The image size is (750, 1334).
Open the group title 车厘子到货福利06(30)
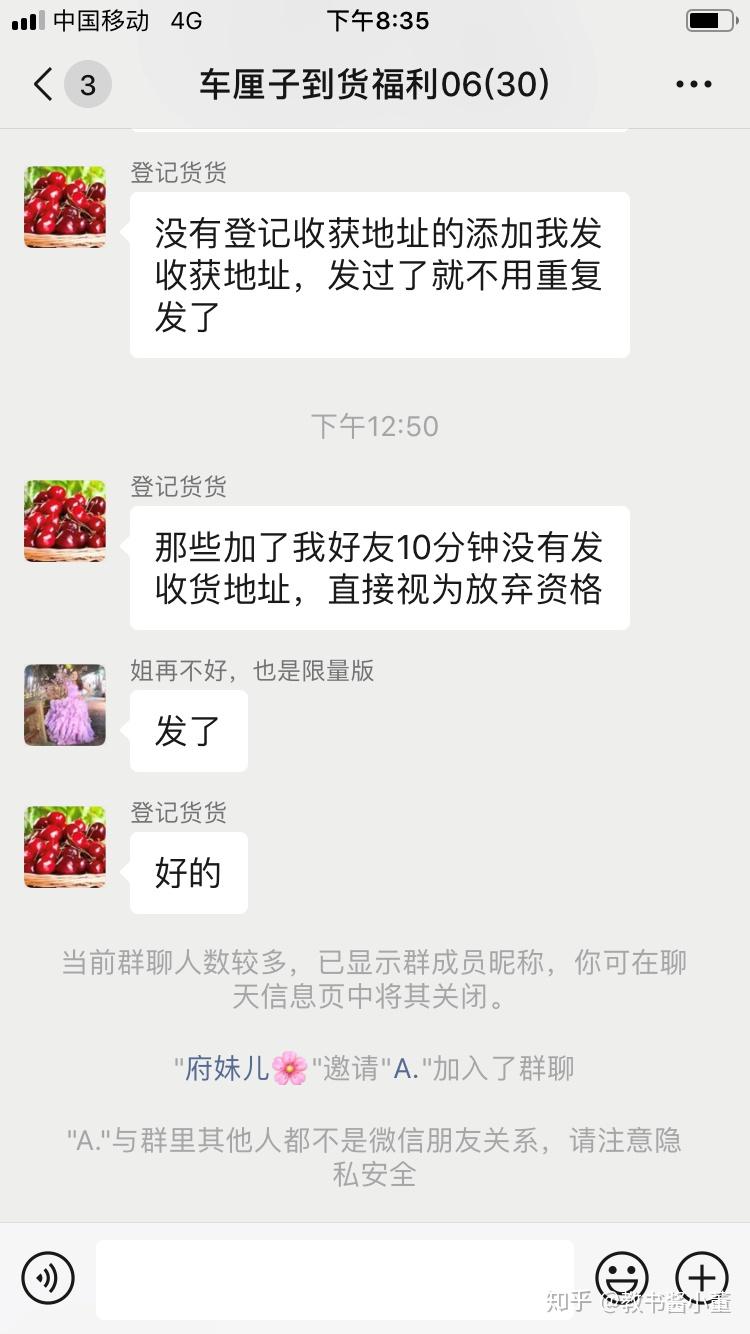point(375,84)
